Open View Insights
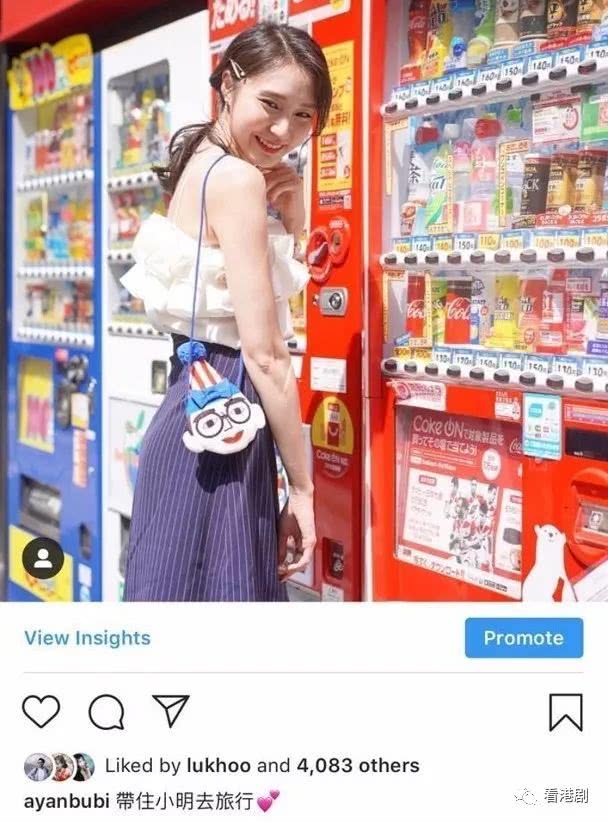 [x=87, y=638]
